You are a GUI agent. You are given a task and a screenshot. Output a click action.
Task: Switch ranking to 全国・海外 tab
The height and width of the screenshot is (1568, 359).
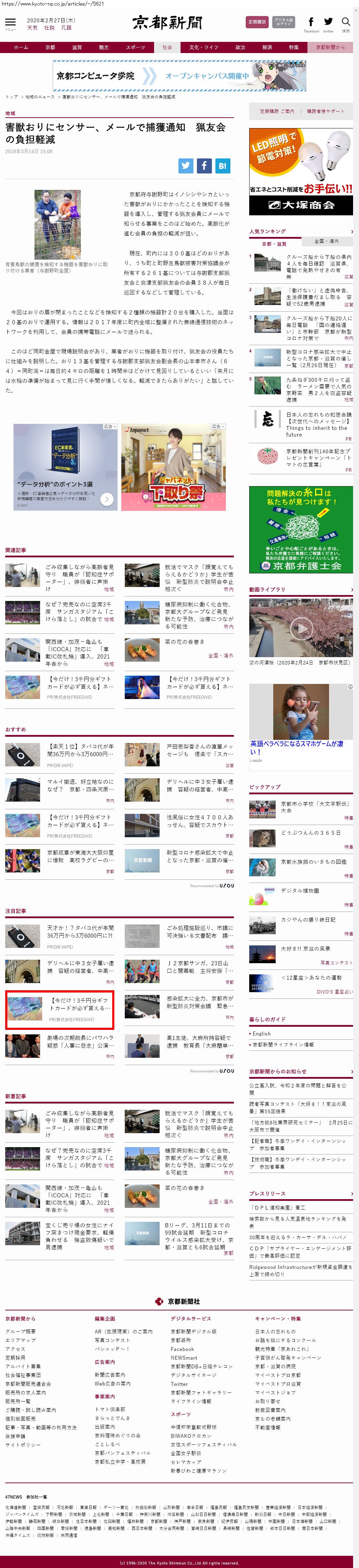327,241
